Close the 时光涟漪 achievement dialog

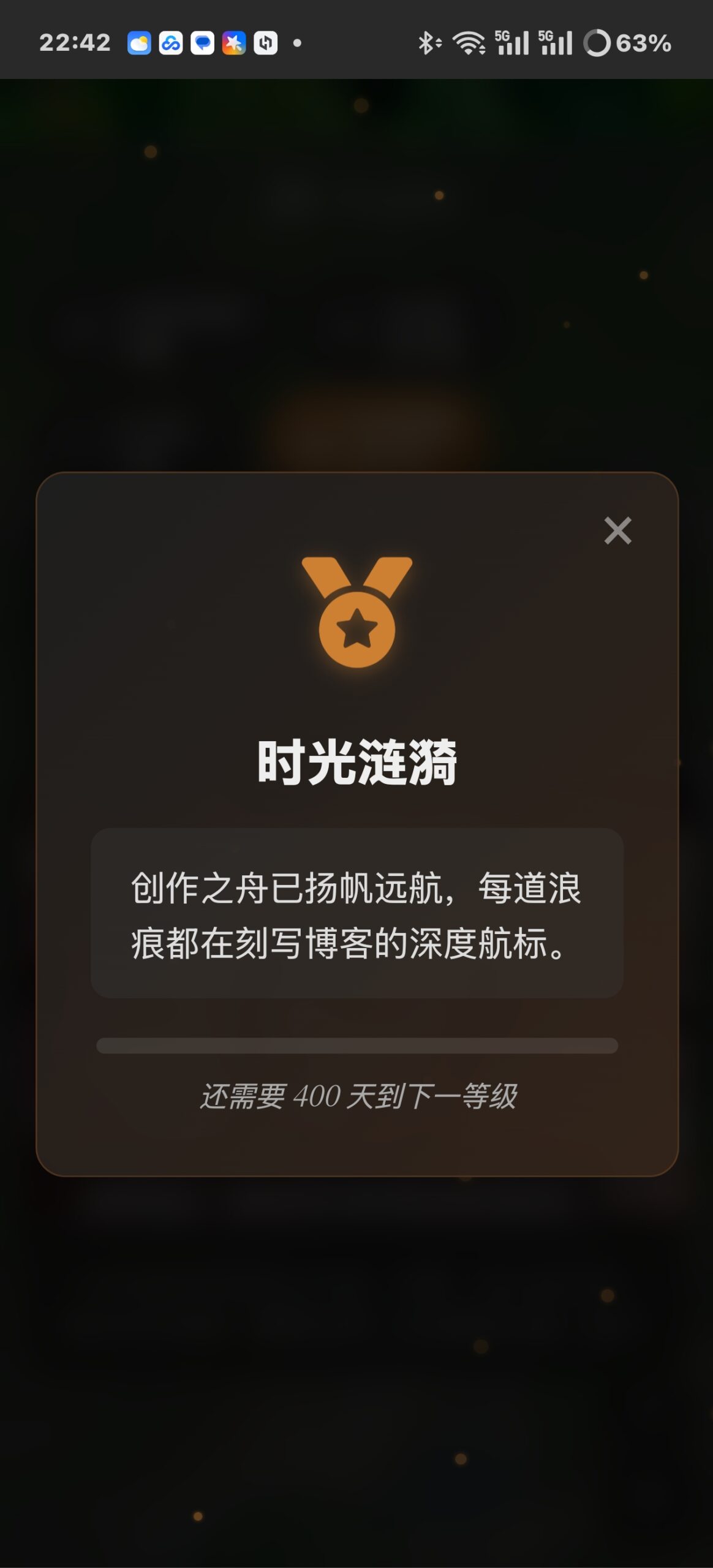point(617,530)
